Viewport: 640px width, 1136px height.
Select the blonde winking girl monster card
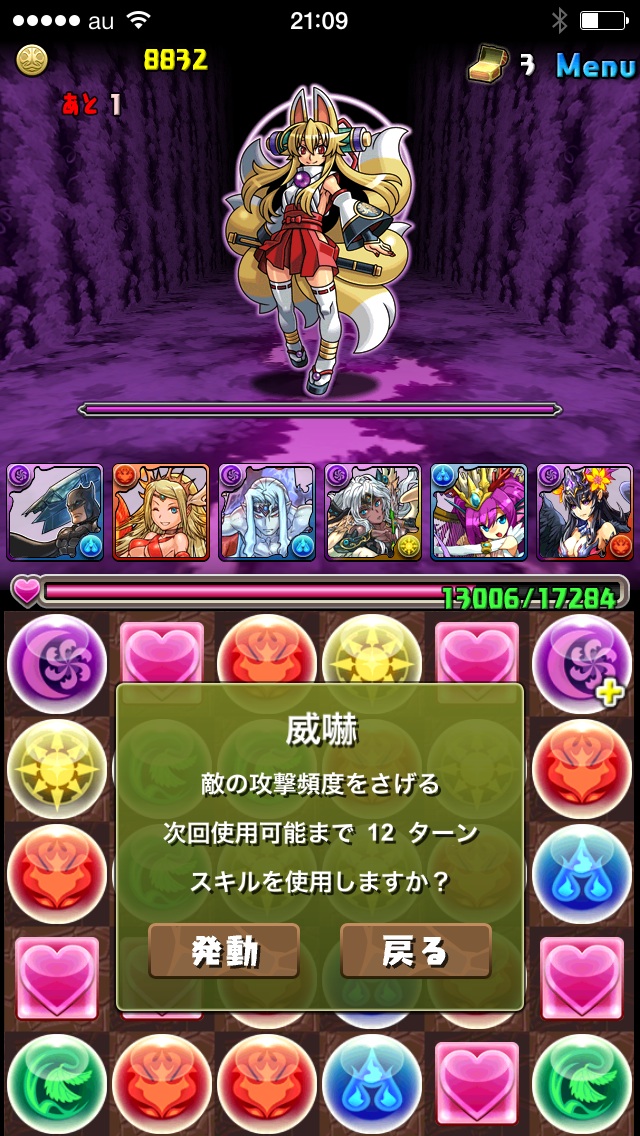point(161,512)
